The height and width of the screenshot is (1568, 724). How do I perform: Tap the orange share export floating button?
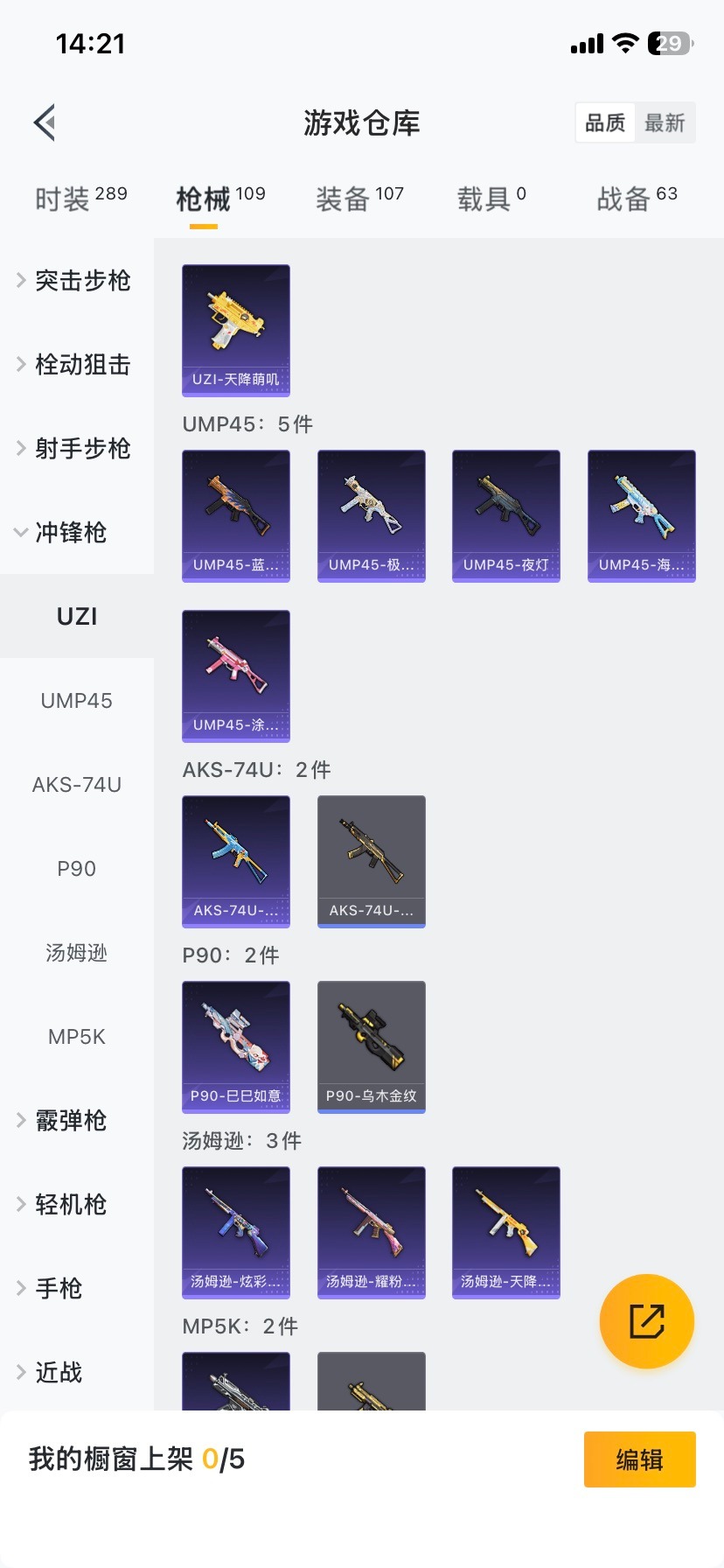[646, 1321]
